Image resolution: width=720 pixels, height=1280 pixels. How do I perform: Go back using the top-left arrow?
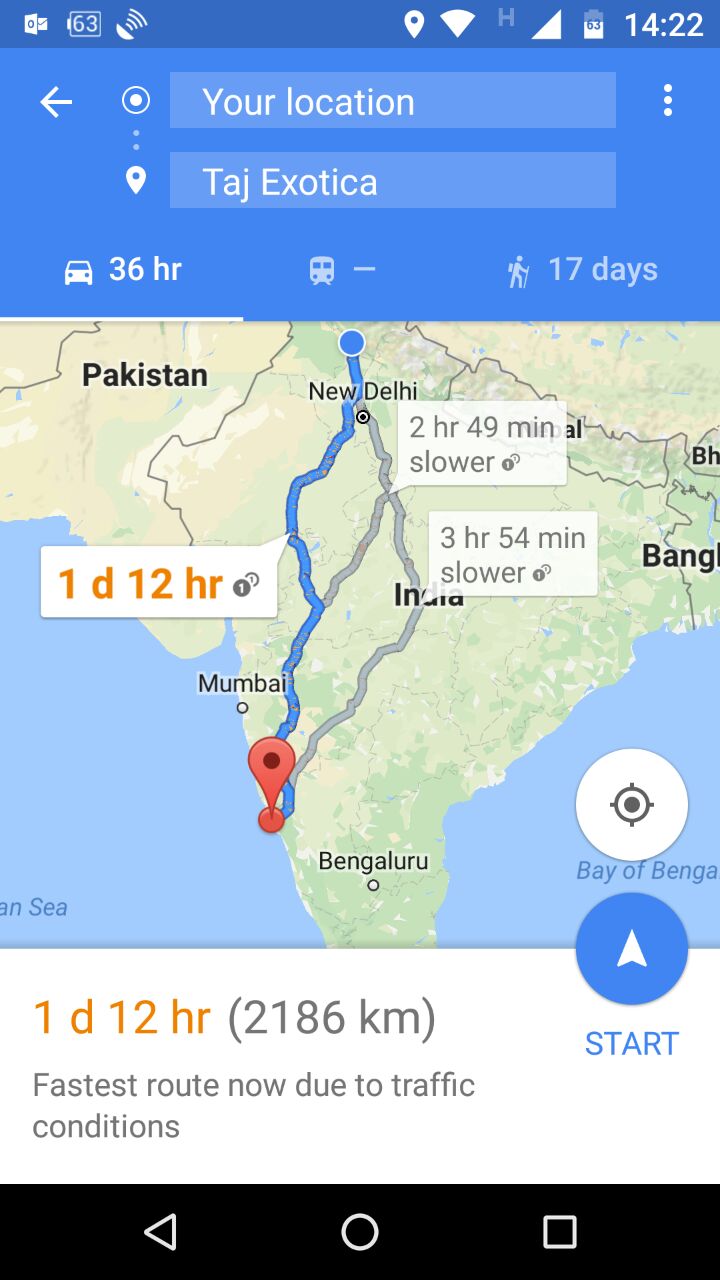click(x=56, y=101)
